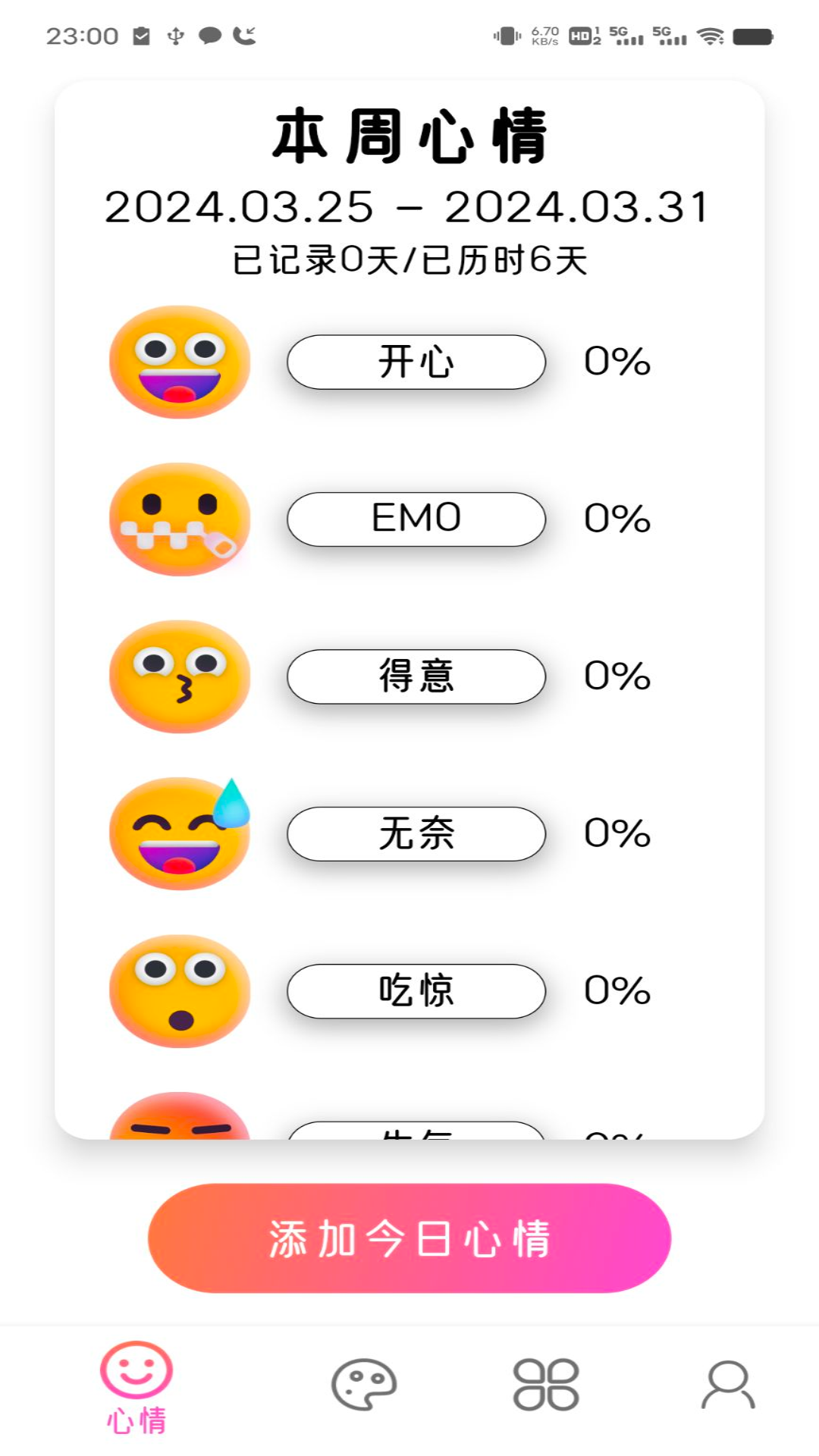819x1456 pixels.
Task: Click the EMO zipper-mouth emoji icon
Action: point(180,519)
